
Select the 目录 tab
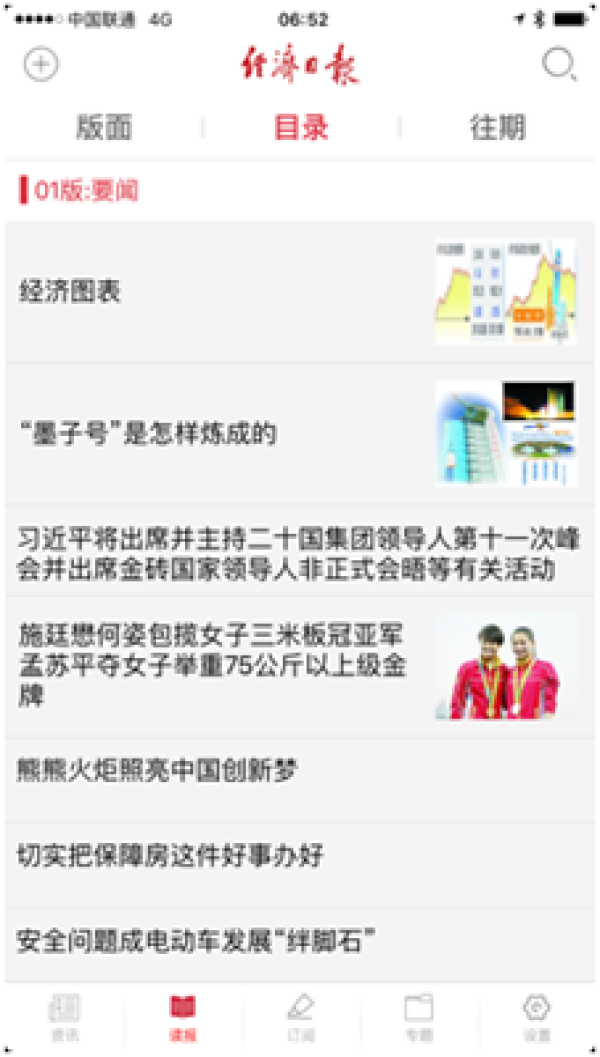click(x=301, y=127)
